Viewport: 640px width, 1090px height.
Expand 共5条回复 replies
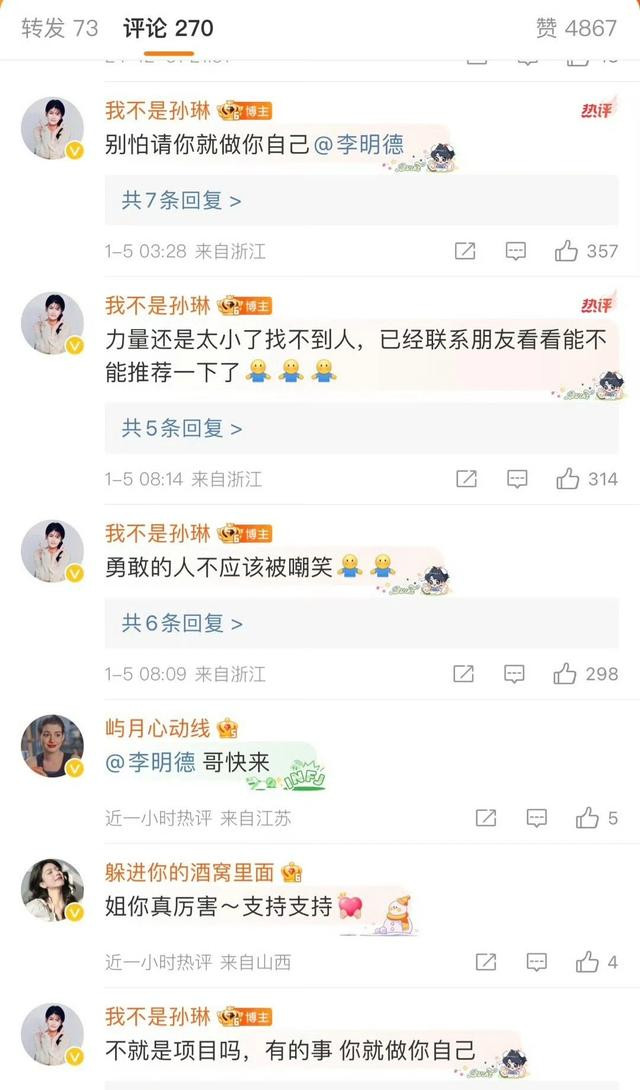tap(361, 428)
